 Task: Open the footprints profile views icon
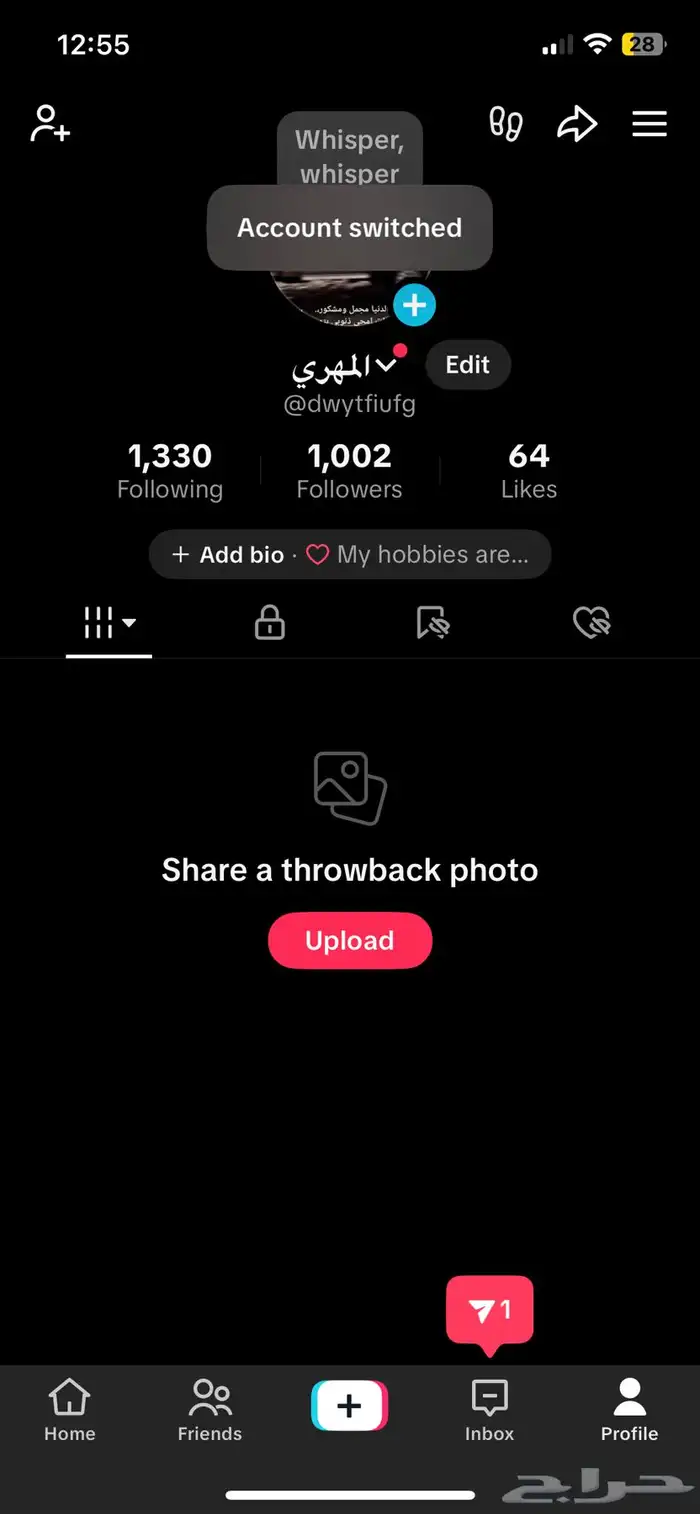tap(505, 124)
